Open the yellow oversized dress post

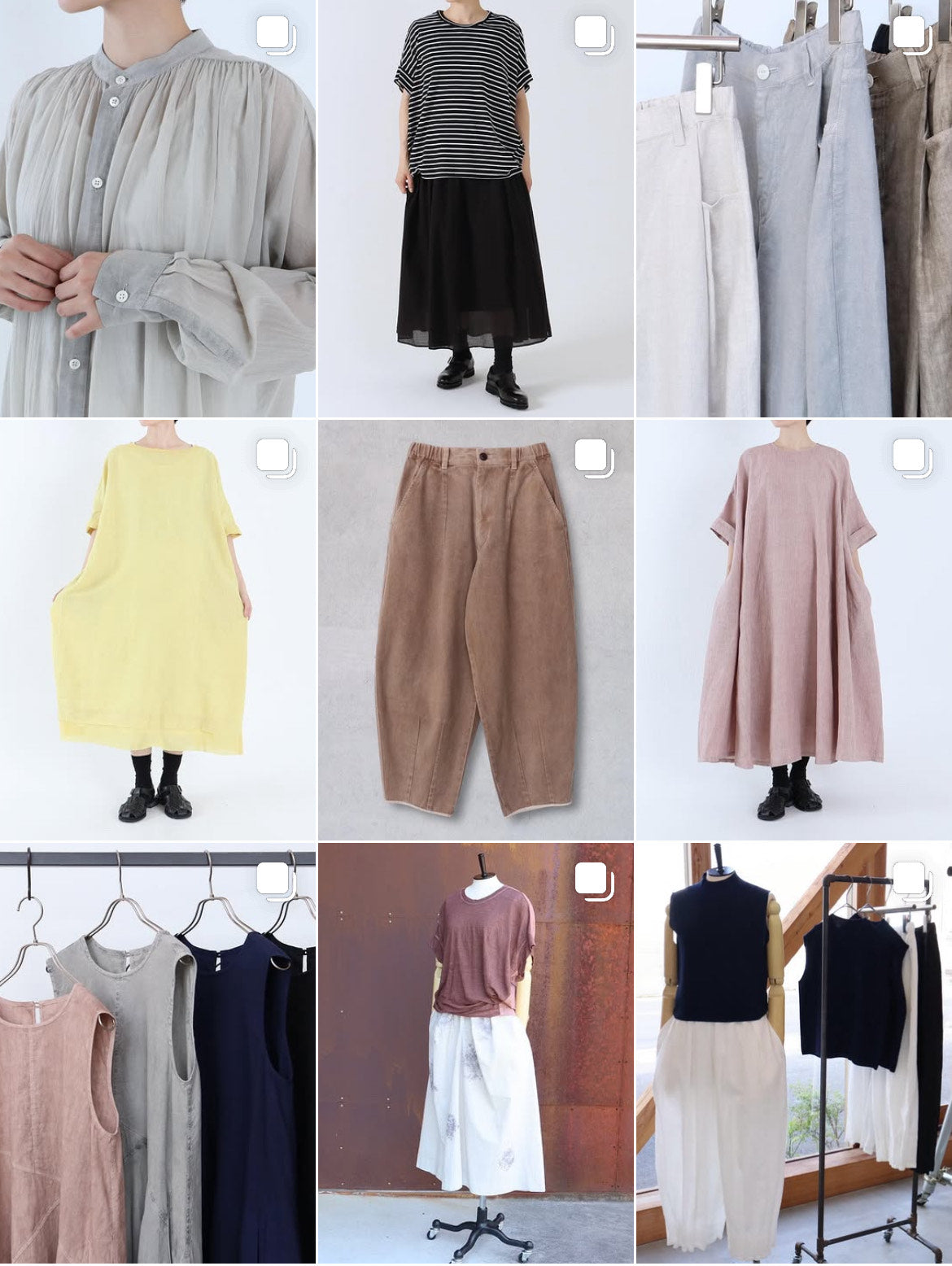(157, 630)
